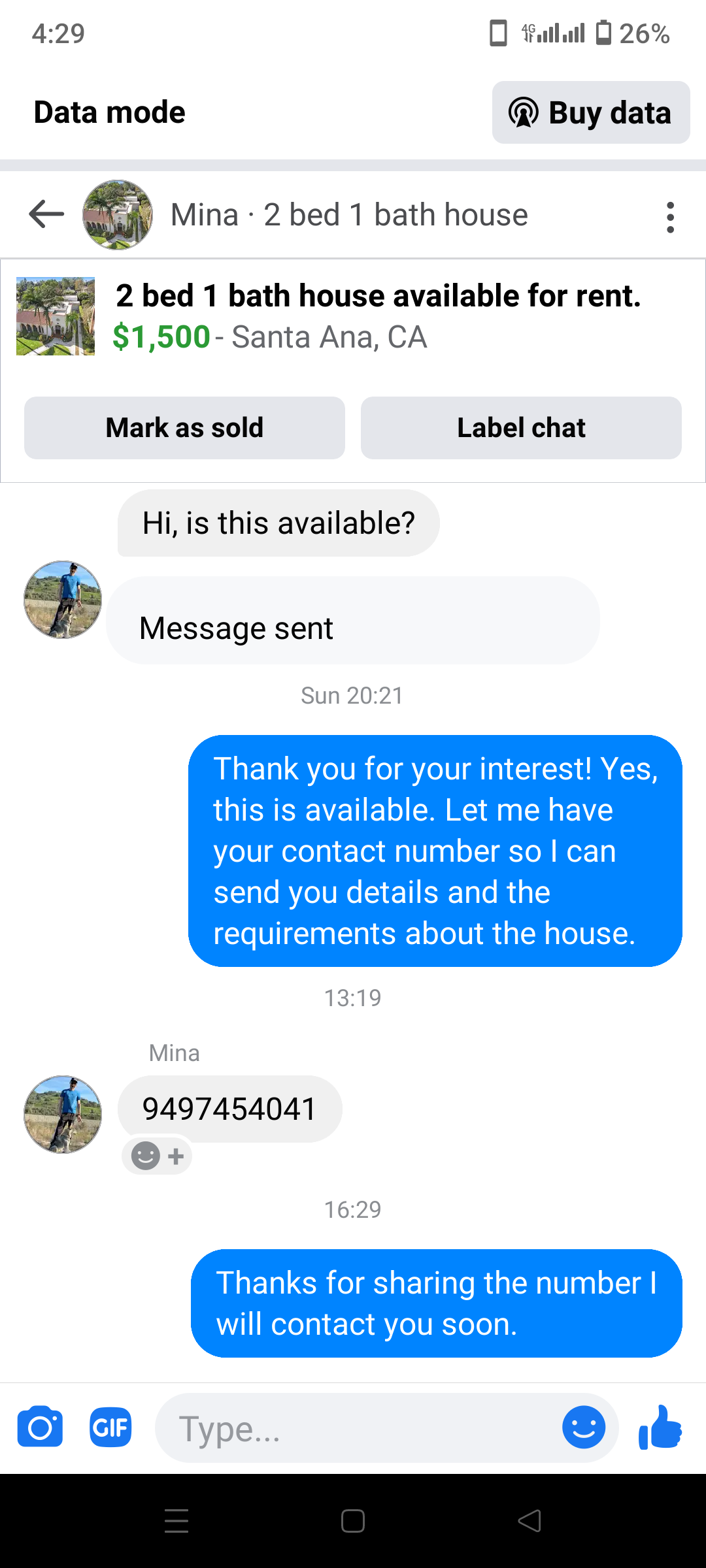Label this chat
The width and height of the screenshot is (706, 1568).
pos(521,428)
